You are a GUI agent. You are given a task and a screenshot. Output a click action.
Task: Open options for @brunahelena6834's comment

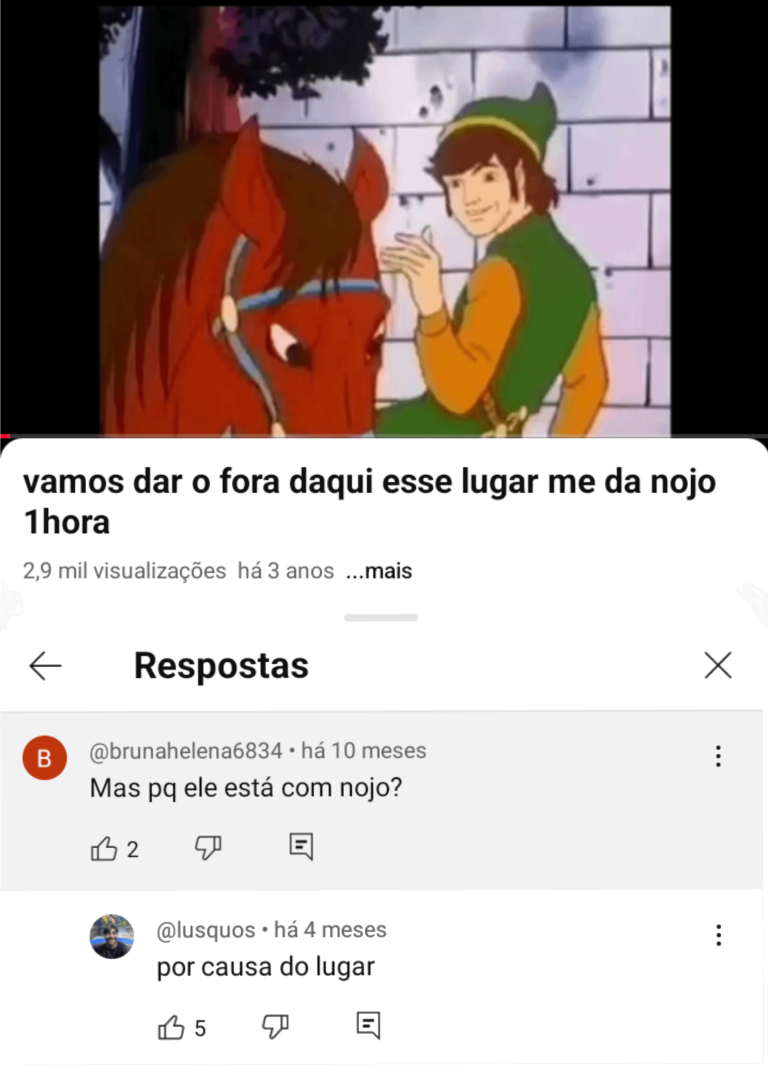tap(718, 757)
